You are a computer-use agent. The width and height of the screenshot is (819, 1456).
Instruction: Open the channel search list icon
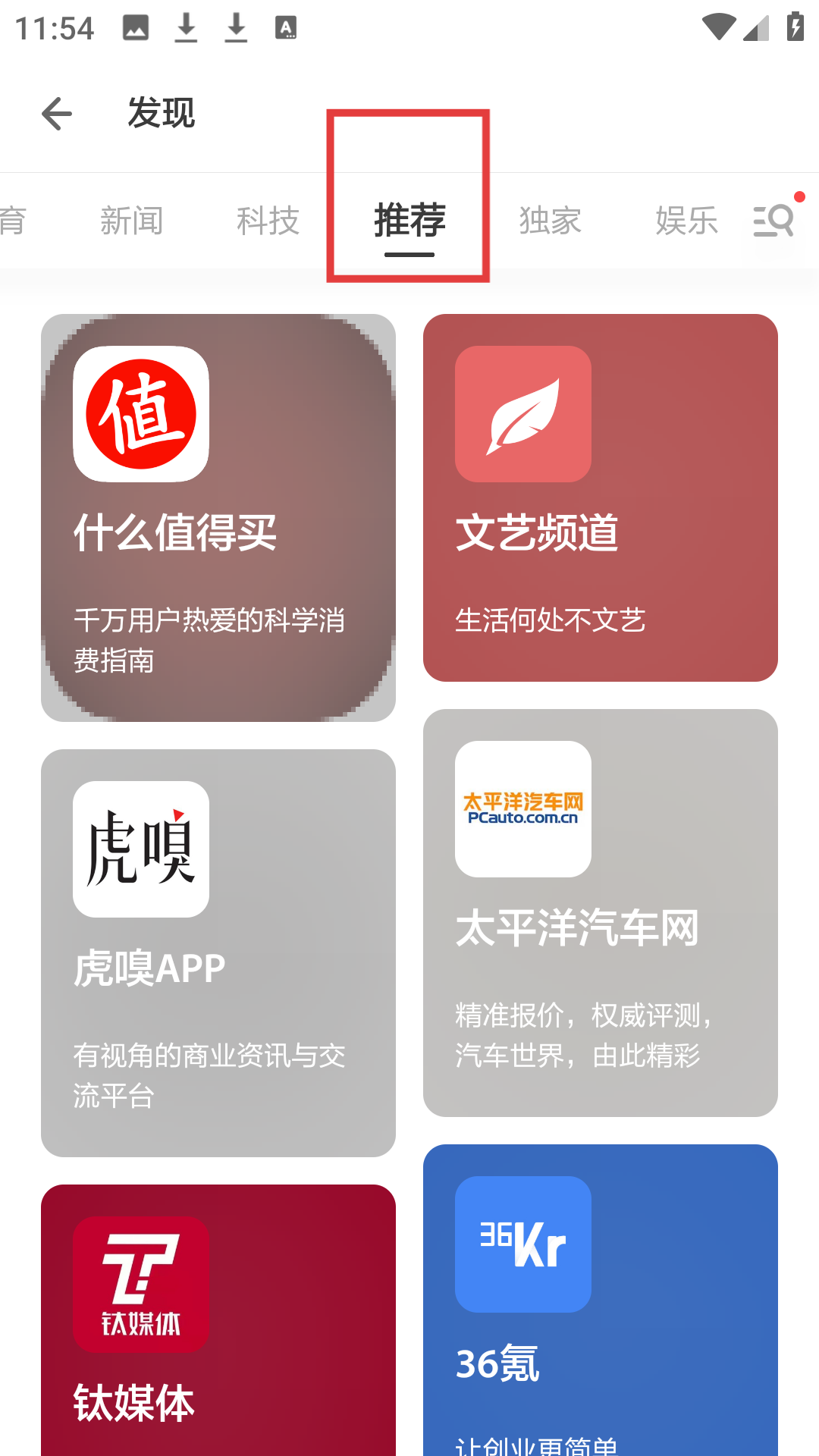coord(774,221)
